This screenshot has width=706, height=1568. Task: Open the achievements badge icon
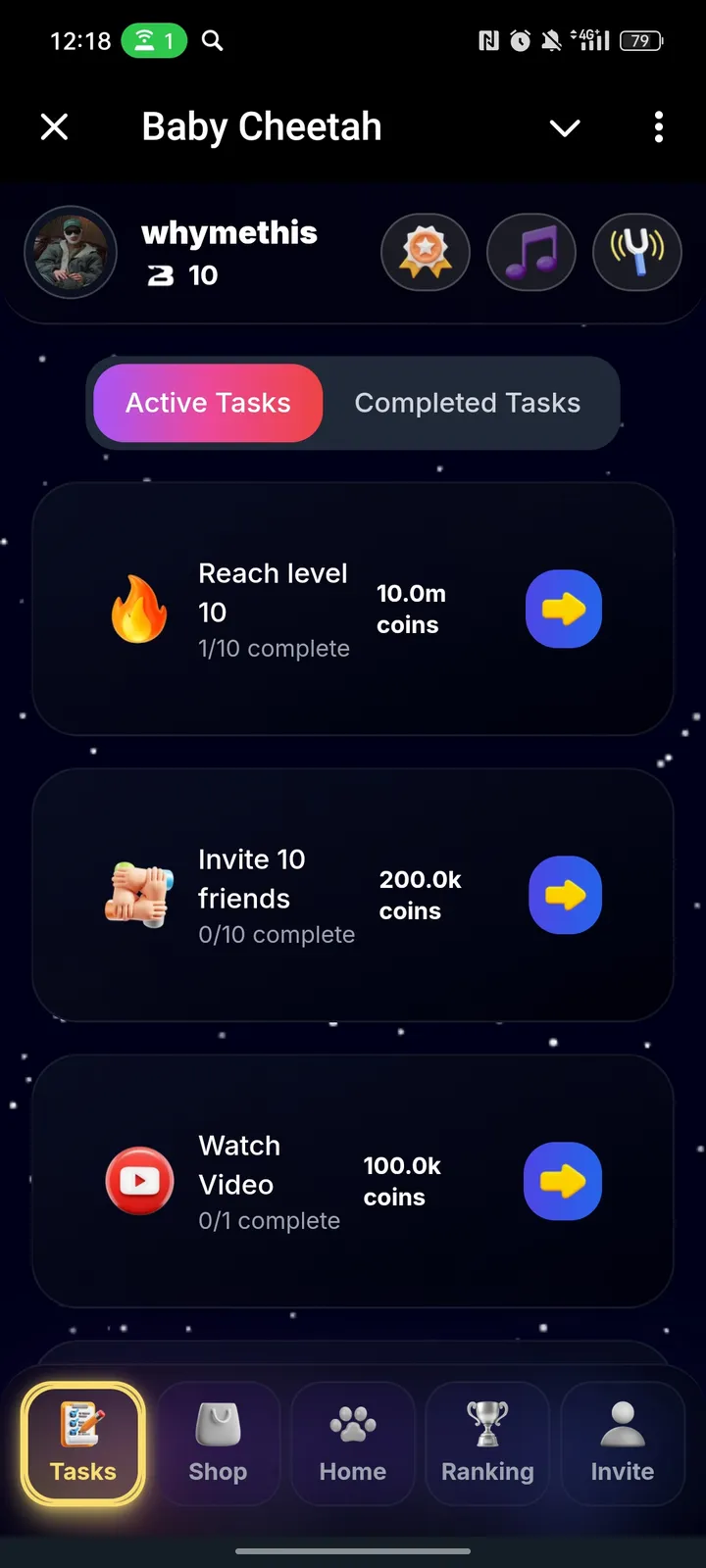(x=426, y=253)
